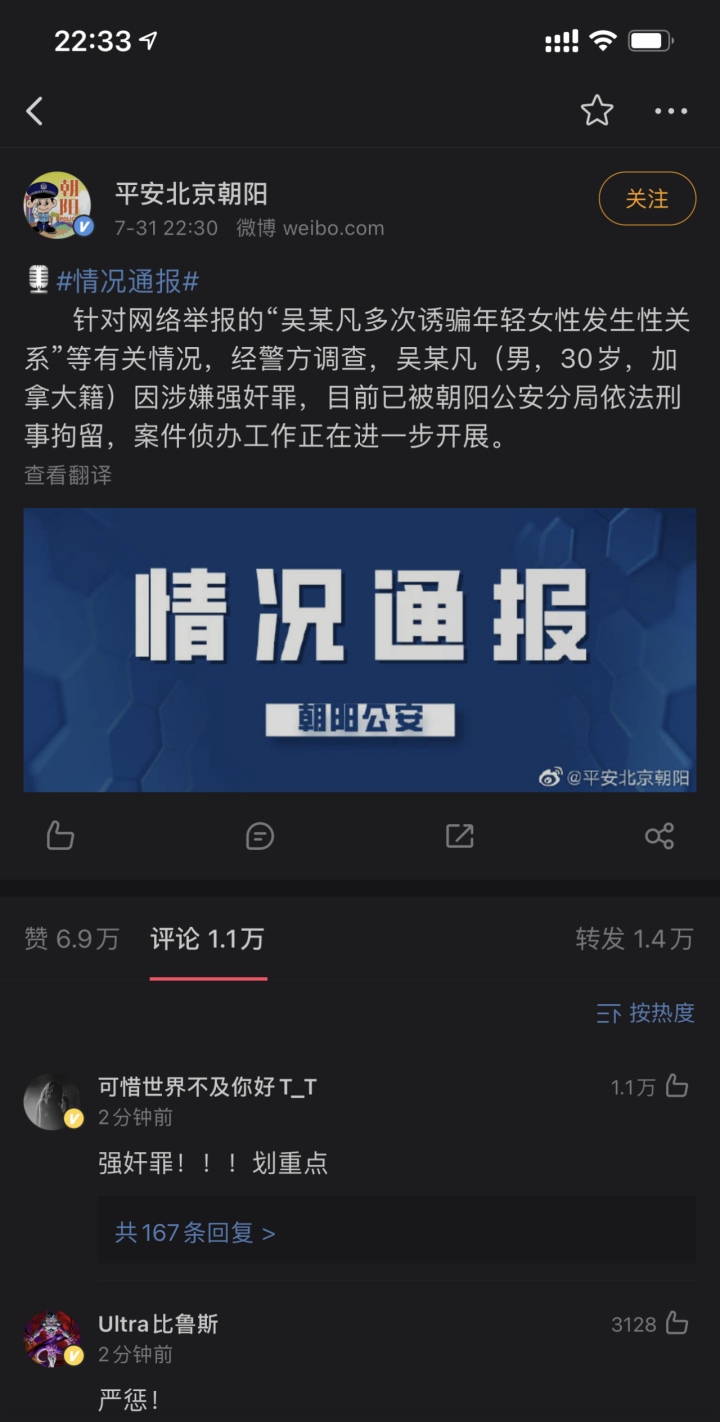Image resolution: width=720 pixels, height=1422 pixels.
Task: Open the three-dot overflow menu
Action: pos(671,111)
